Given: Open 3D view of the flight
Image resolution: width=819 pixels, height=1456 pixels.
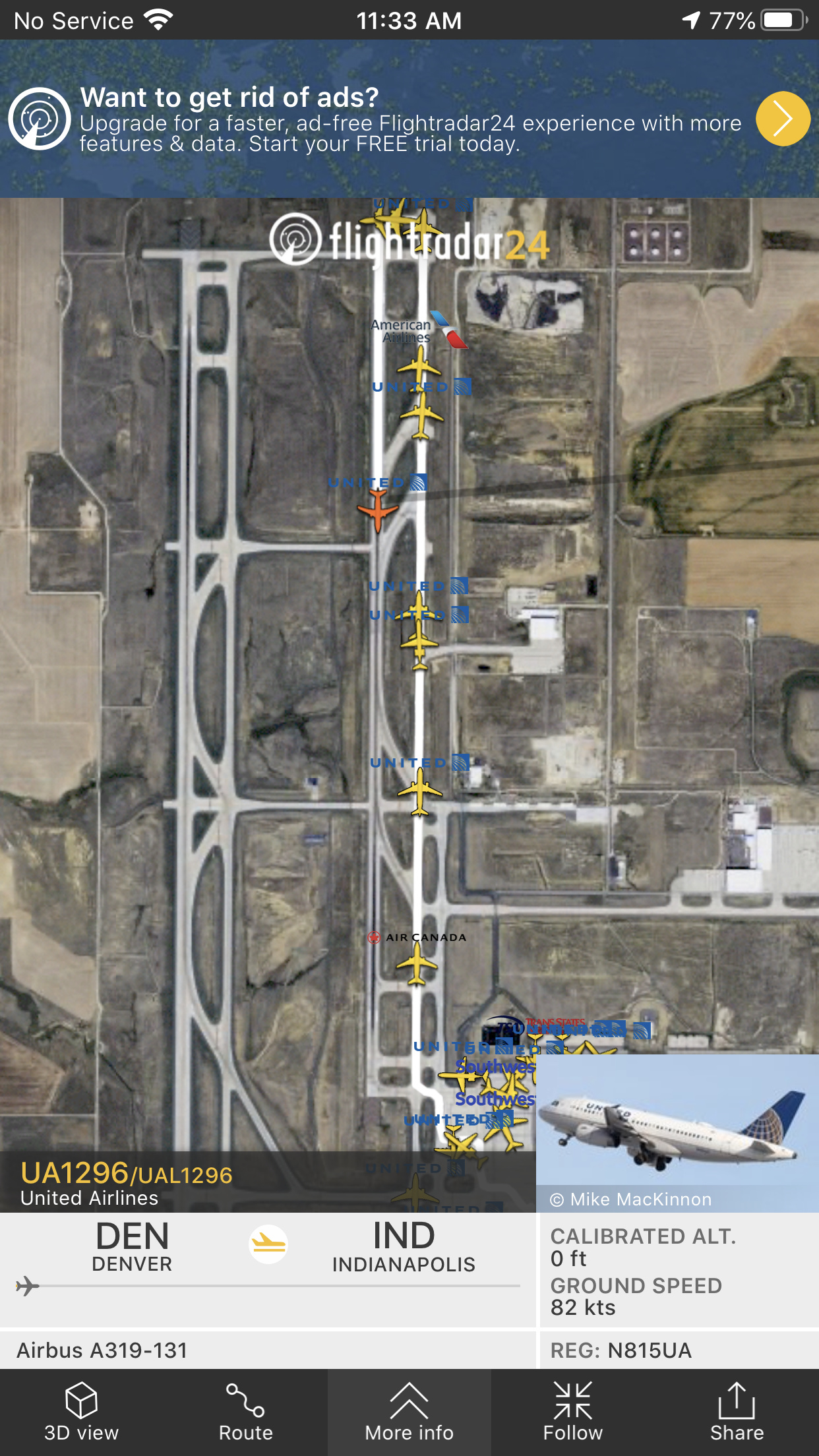Looking at the screenshot, I should coord(81,1411).
